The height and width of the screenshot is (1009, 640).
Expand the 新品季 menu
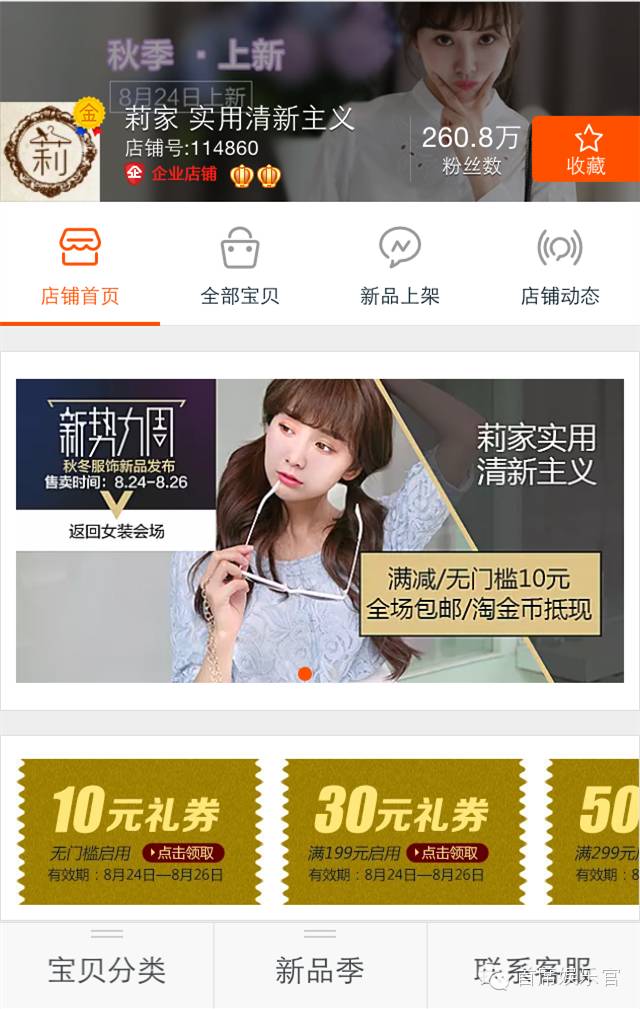click(x=320, y=966)
